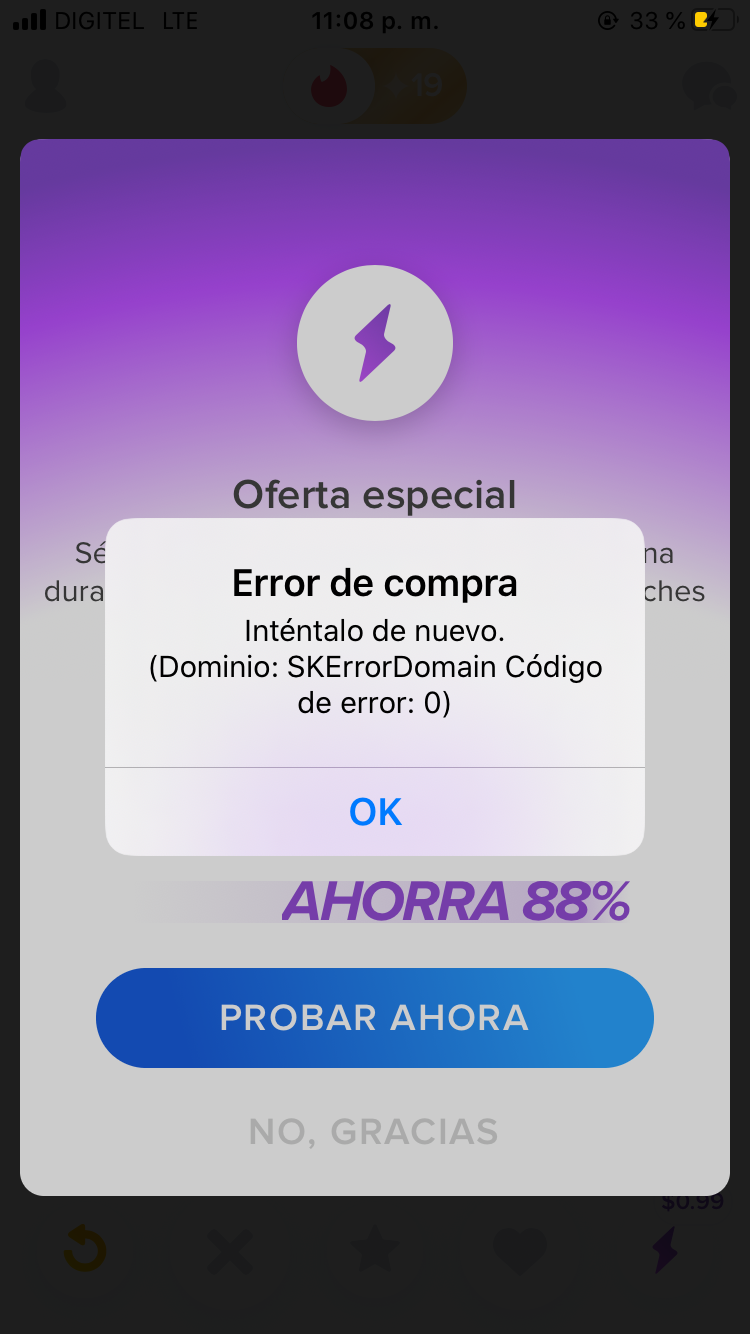Dismiss the purchase error with OK
The width and height of the screenshot is (750, 1334).
pos(375,812)
